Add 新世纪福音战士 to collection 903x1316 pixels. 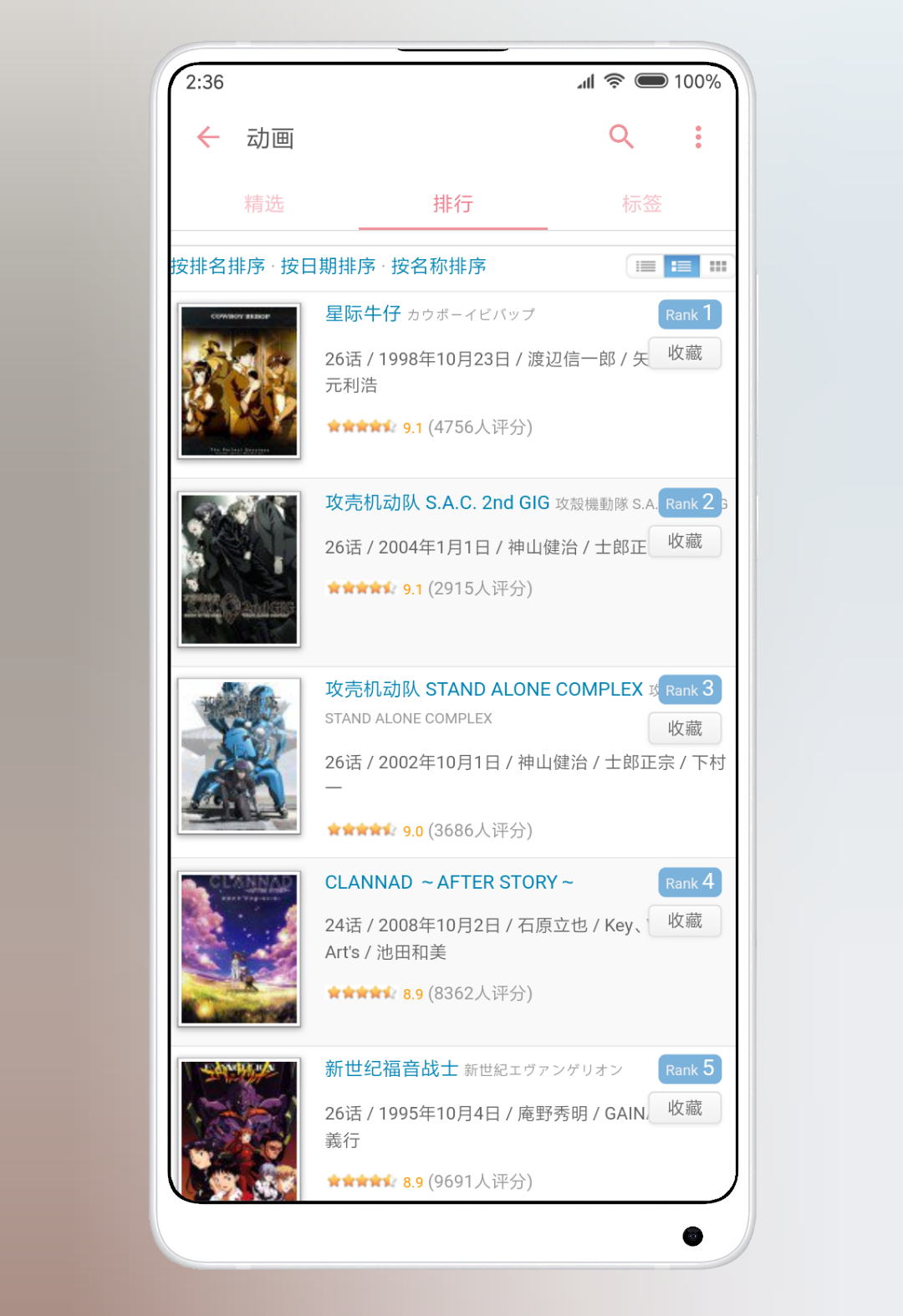pos(685,1108)
